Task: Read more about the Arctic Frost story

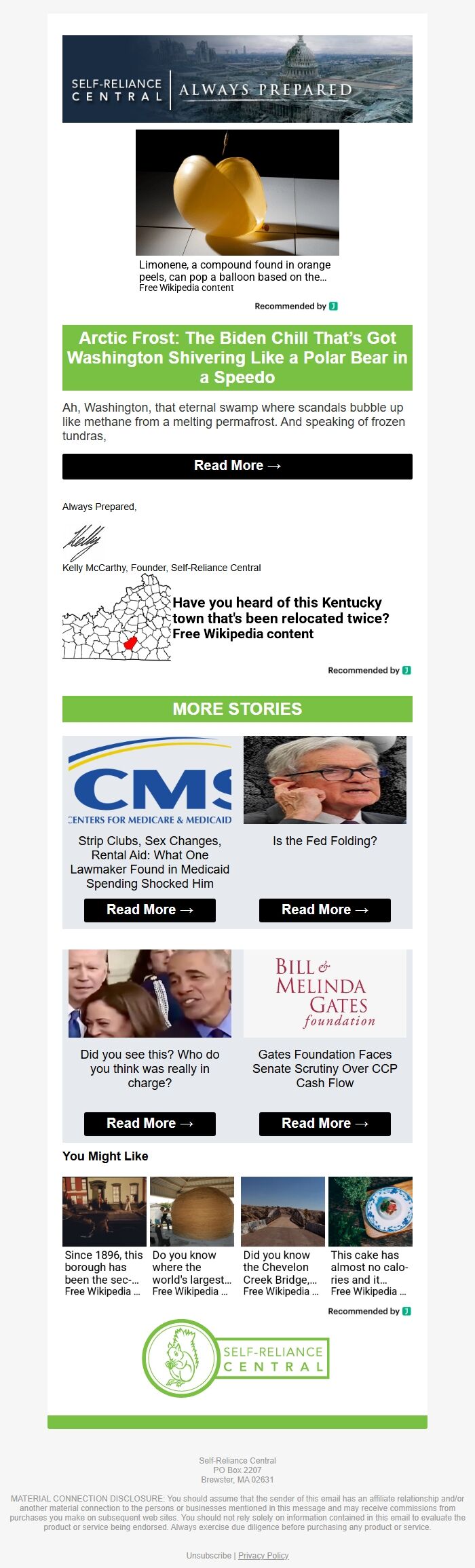Action: coord(237,466)
